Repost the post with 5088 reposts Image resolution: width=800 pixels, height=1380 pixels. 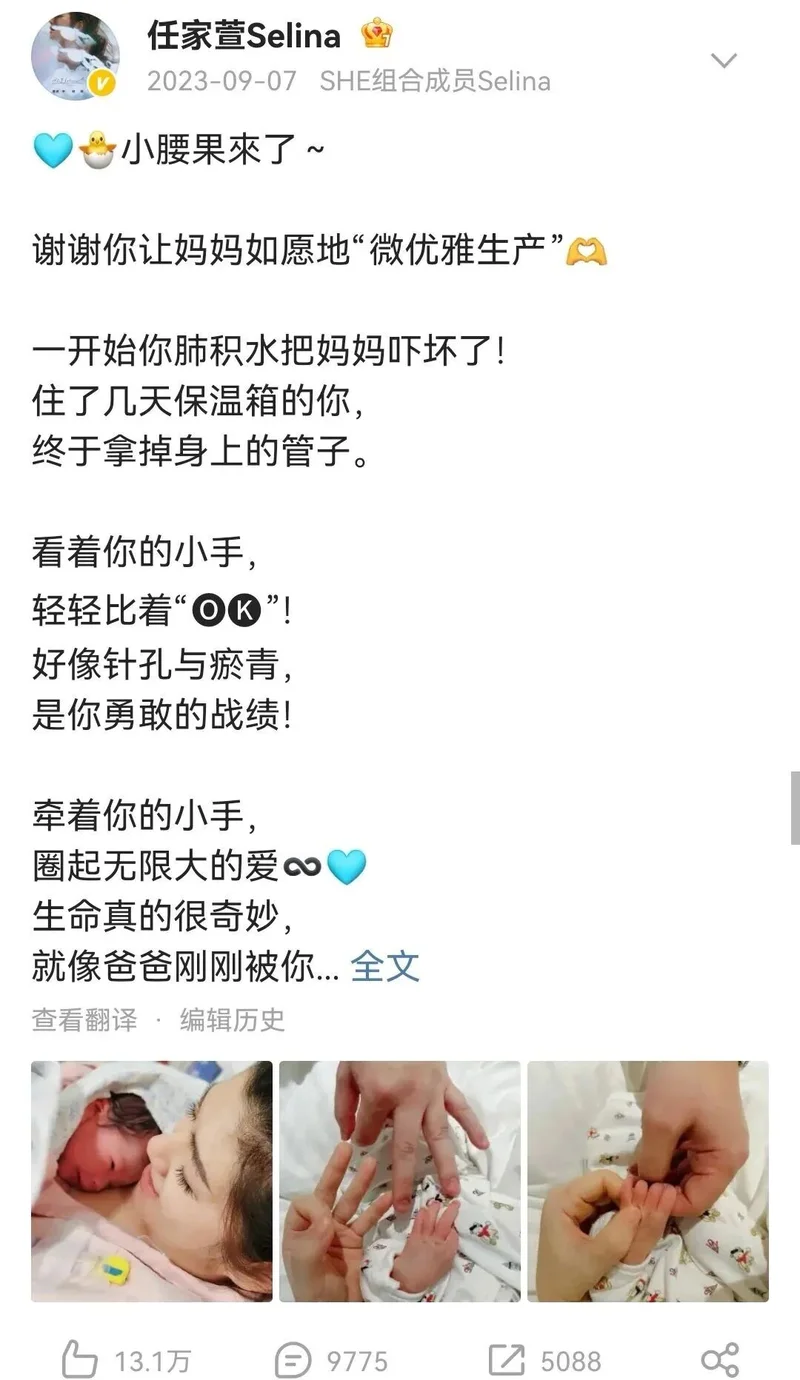click(x=545, y=1360)
